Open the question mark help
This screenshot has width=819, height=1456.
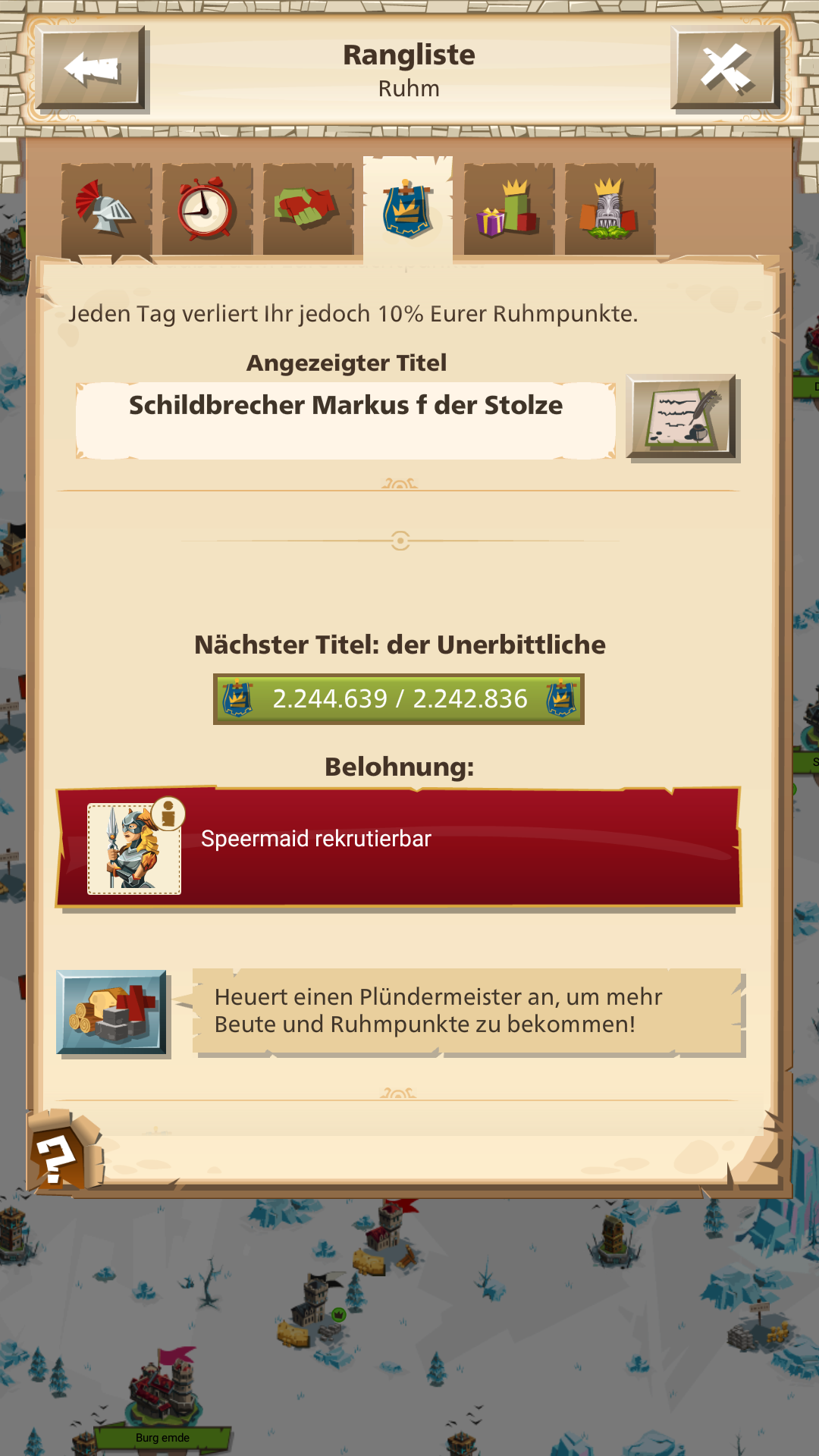click(61, 1154)
